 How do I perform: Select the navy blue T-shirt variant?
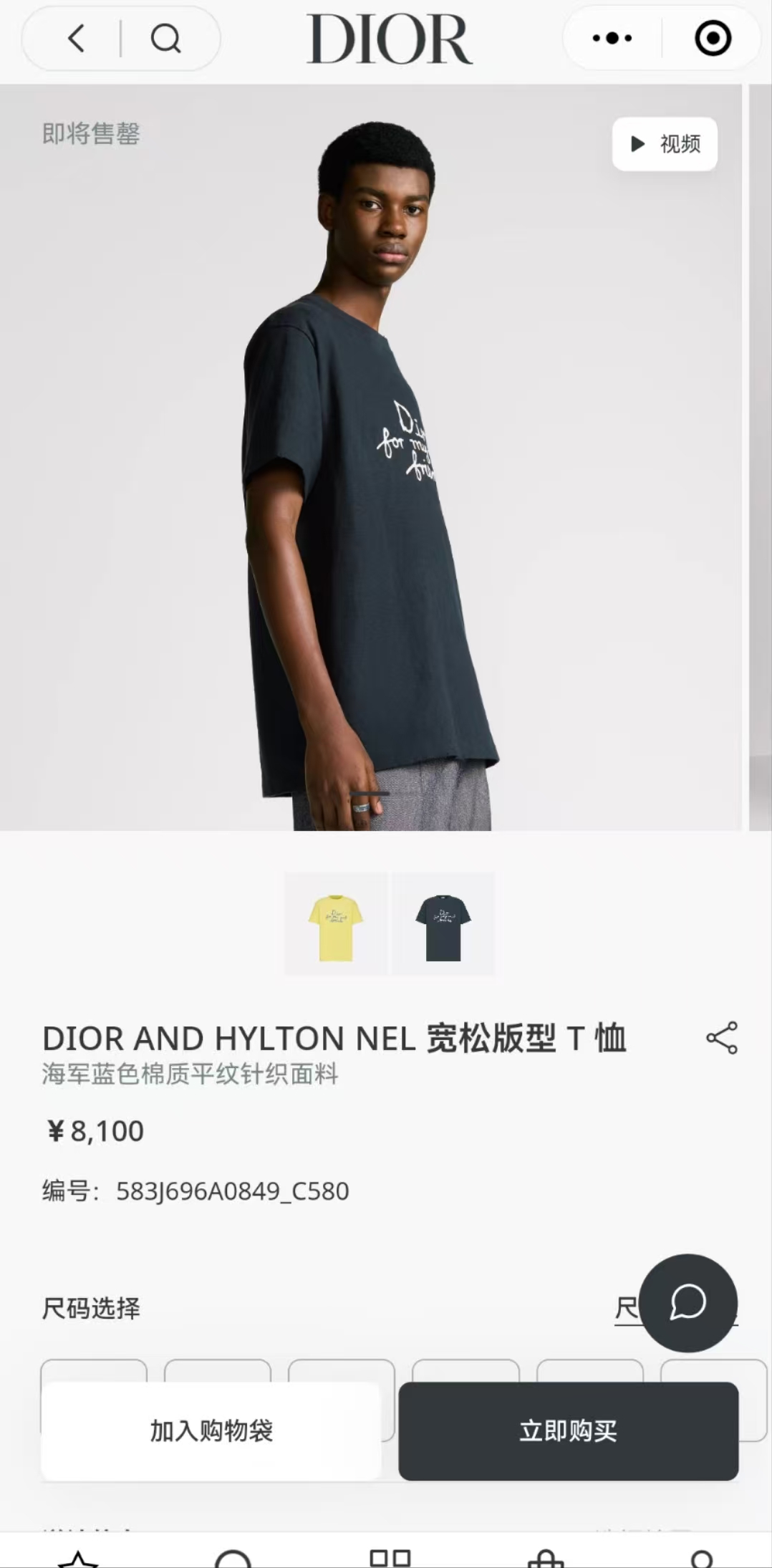(443, 924)
